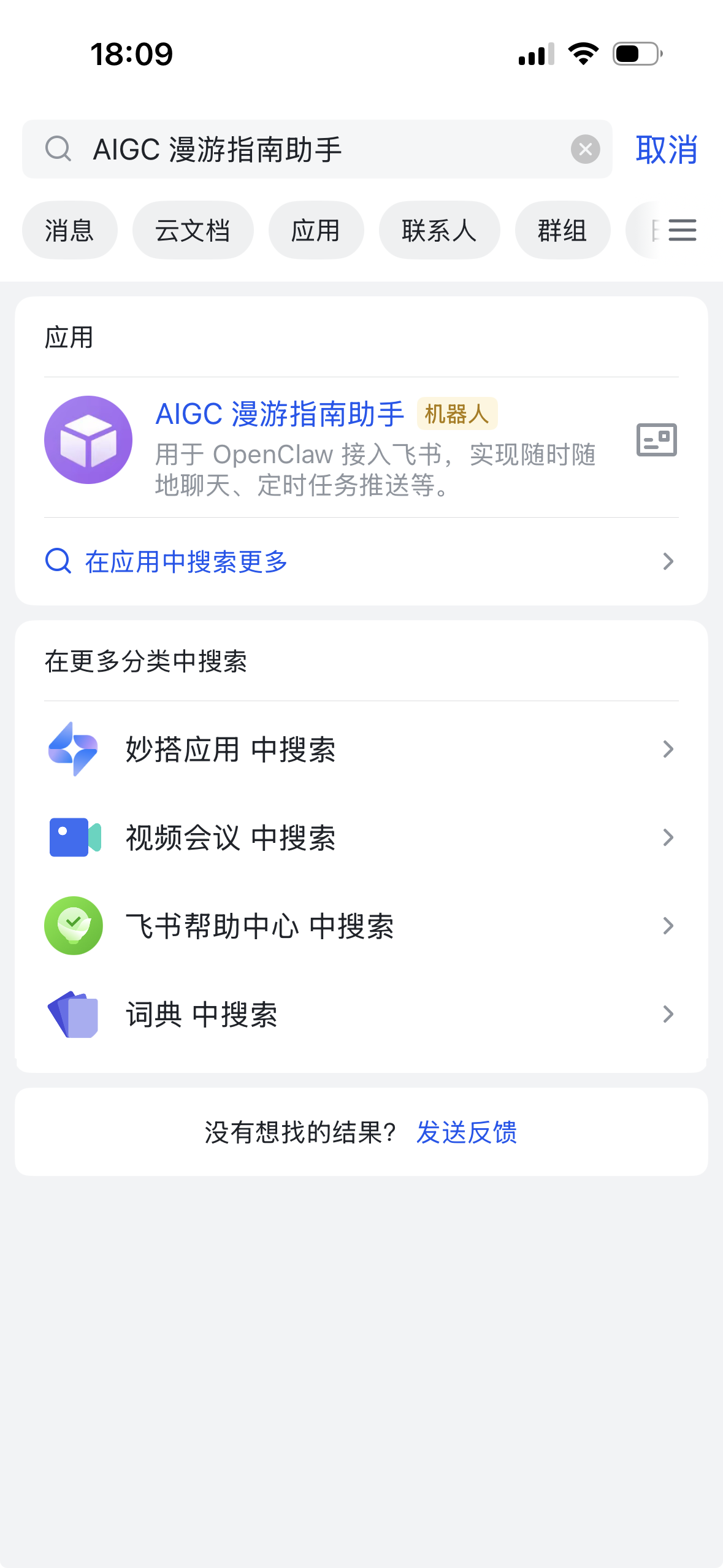
Task: Clear the search text with the X icon
Action: [x=585, y=149]
